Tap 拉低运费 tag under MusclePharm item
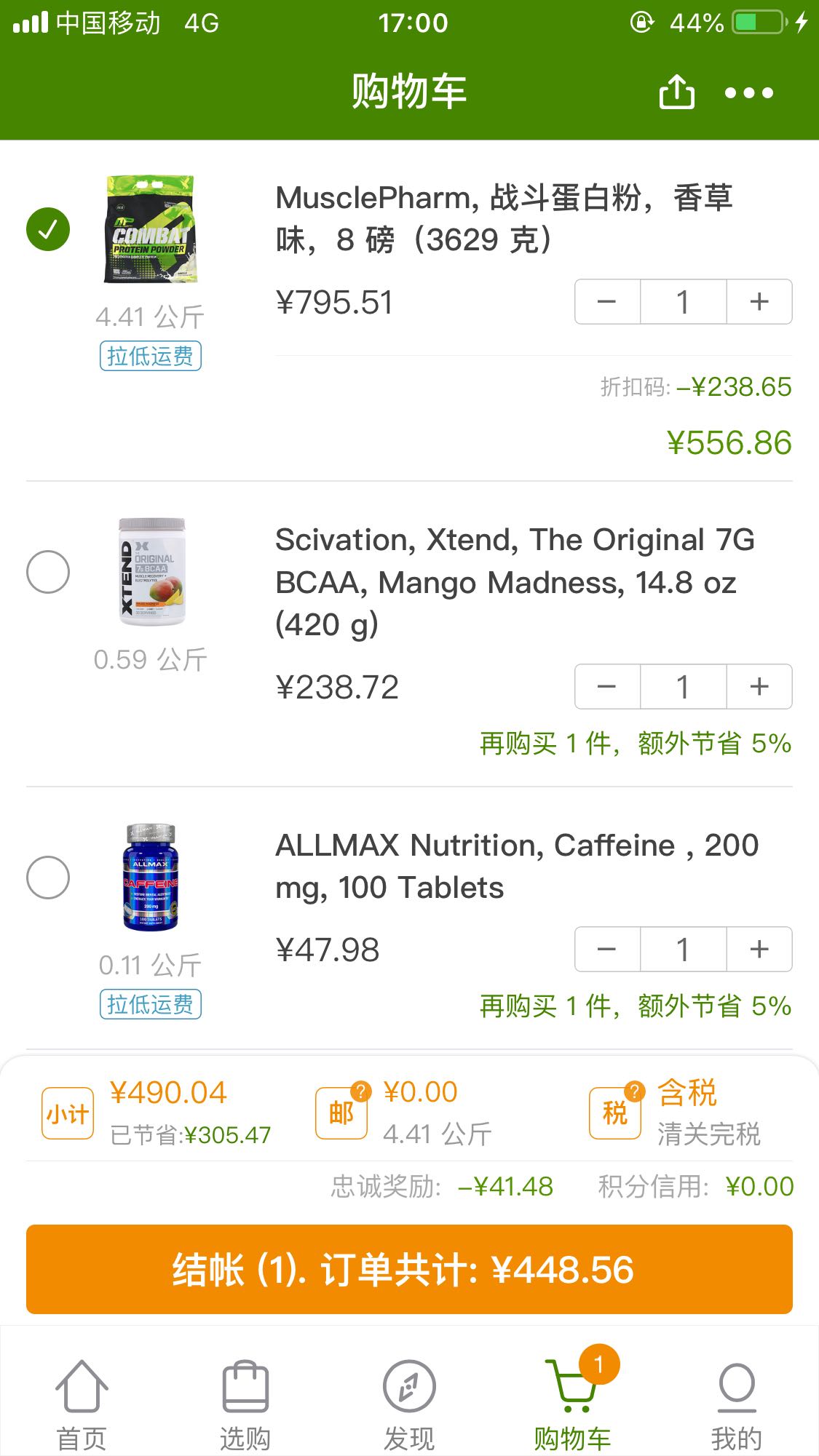Image resolution: width=819 pixels, height=1456 pixels. pos(150,356)
